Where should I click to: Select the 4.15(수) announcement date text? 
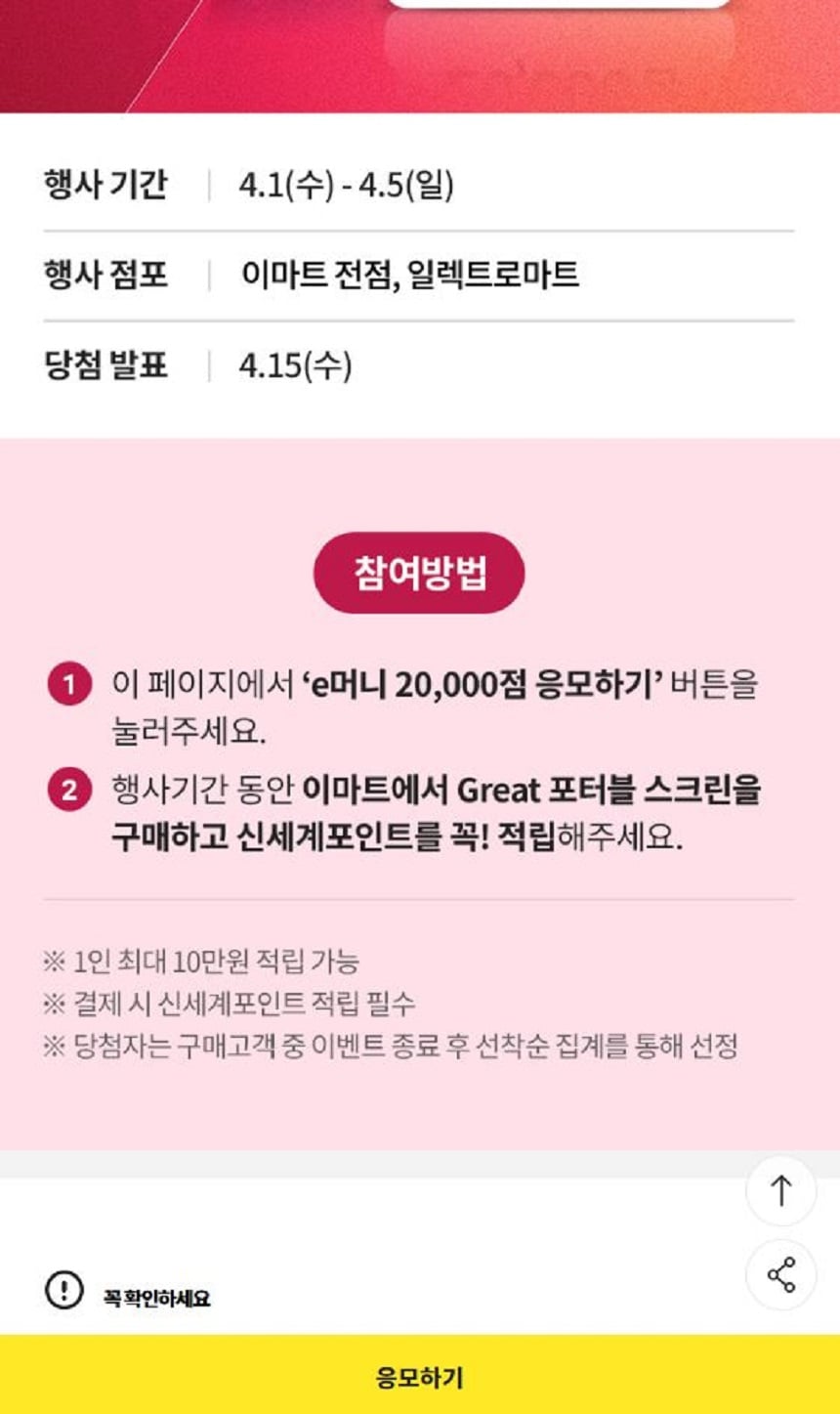292,366
